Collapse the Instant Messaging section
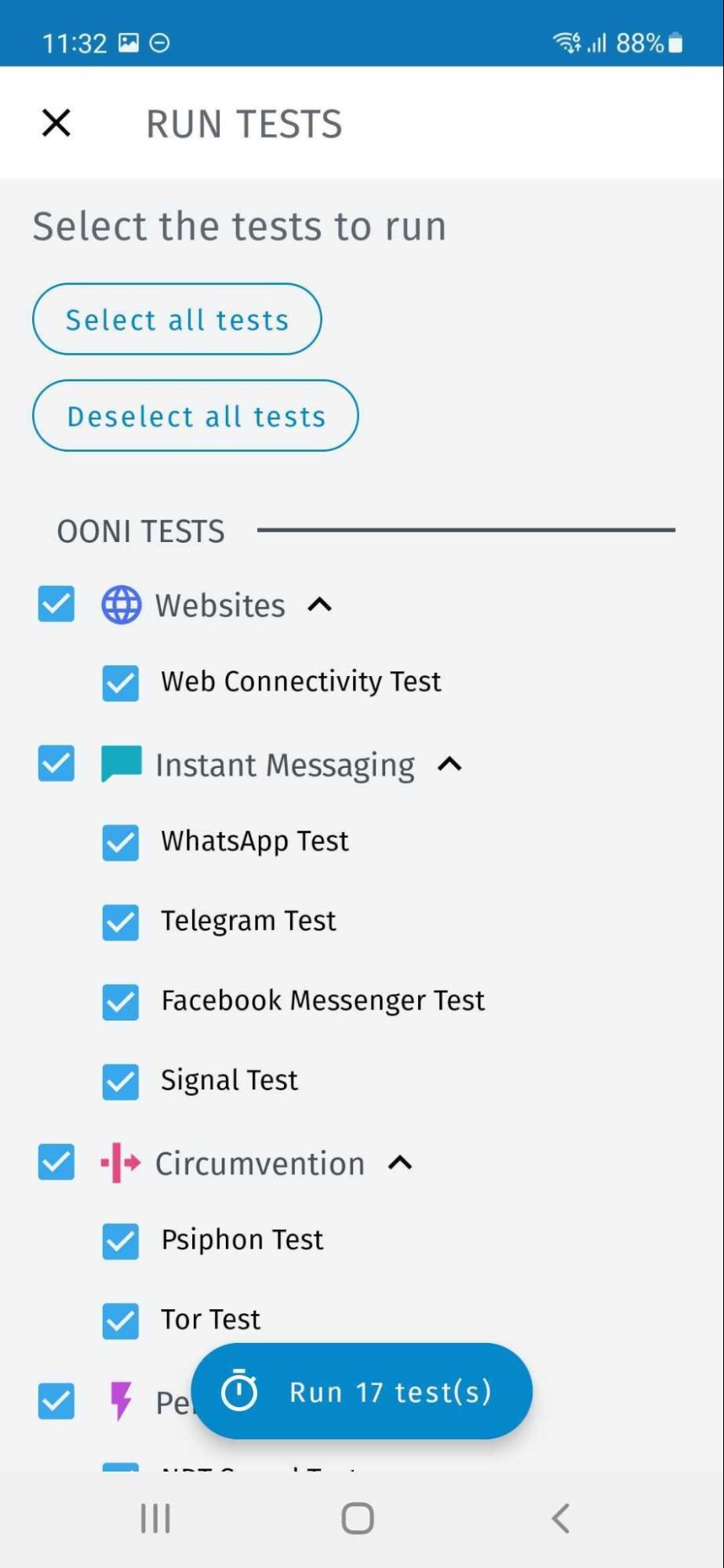Image resolution: width=724 pixels, height=1568 pixels. coord(449,764)
